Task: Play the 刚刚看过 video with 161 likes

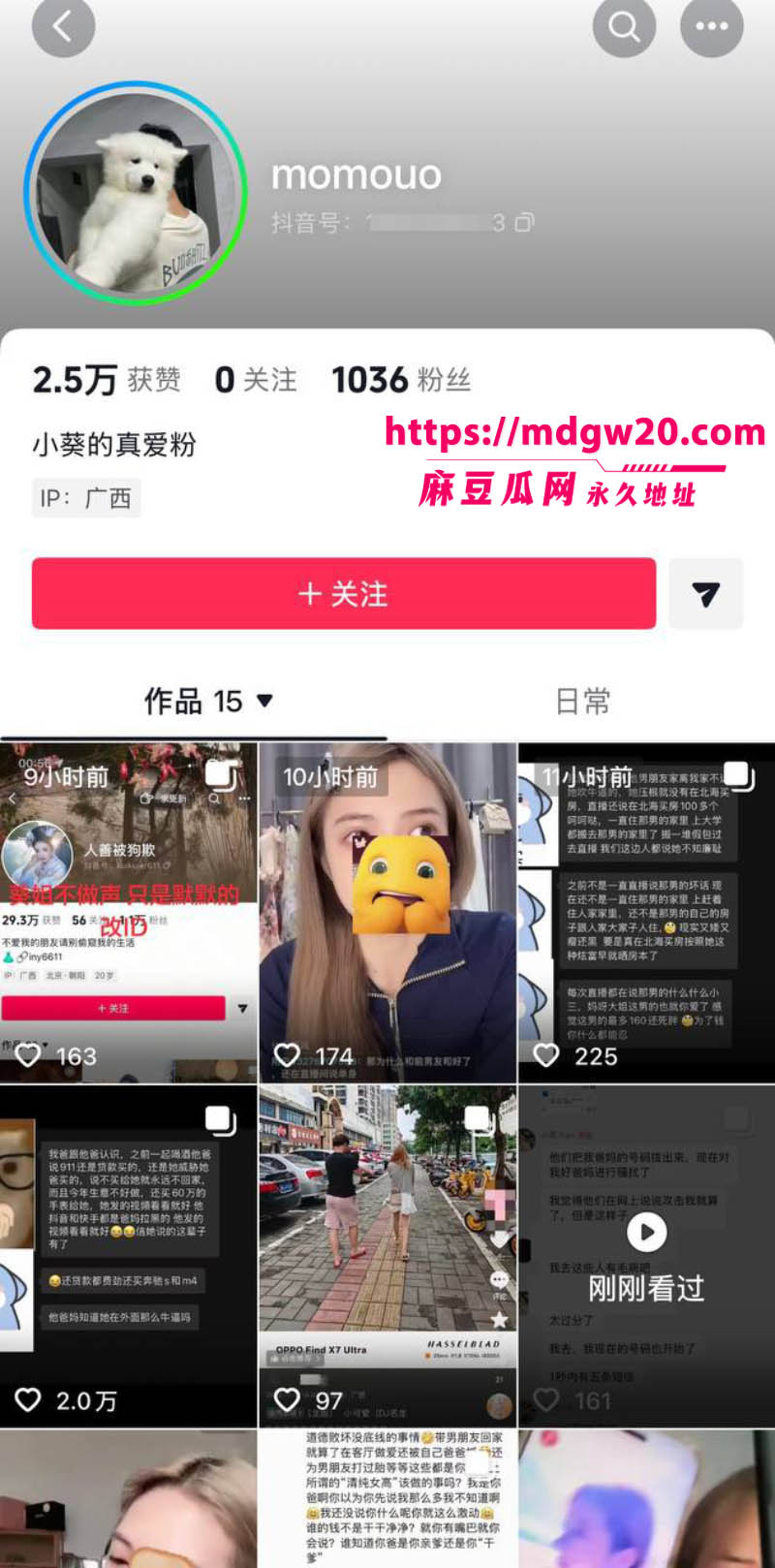Action: [x=647, y=1256]
